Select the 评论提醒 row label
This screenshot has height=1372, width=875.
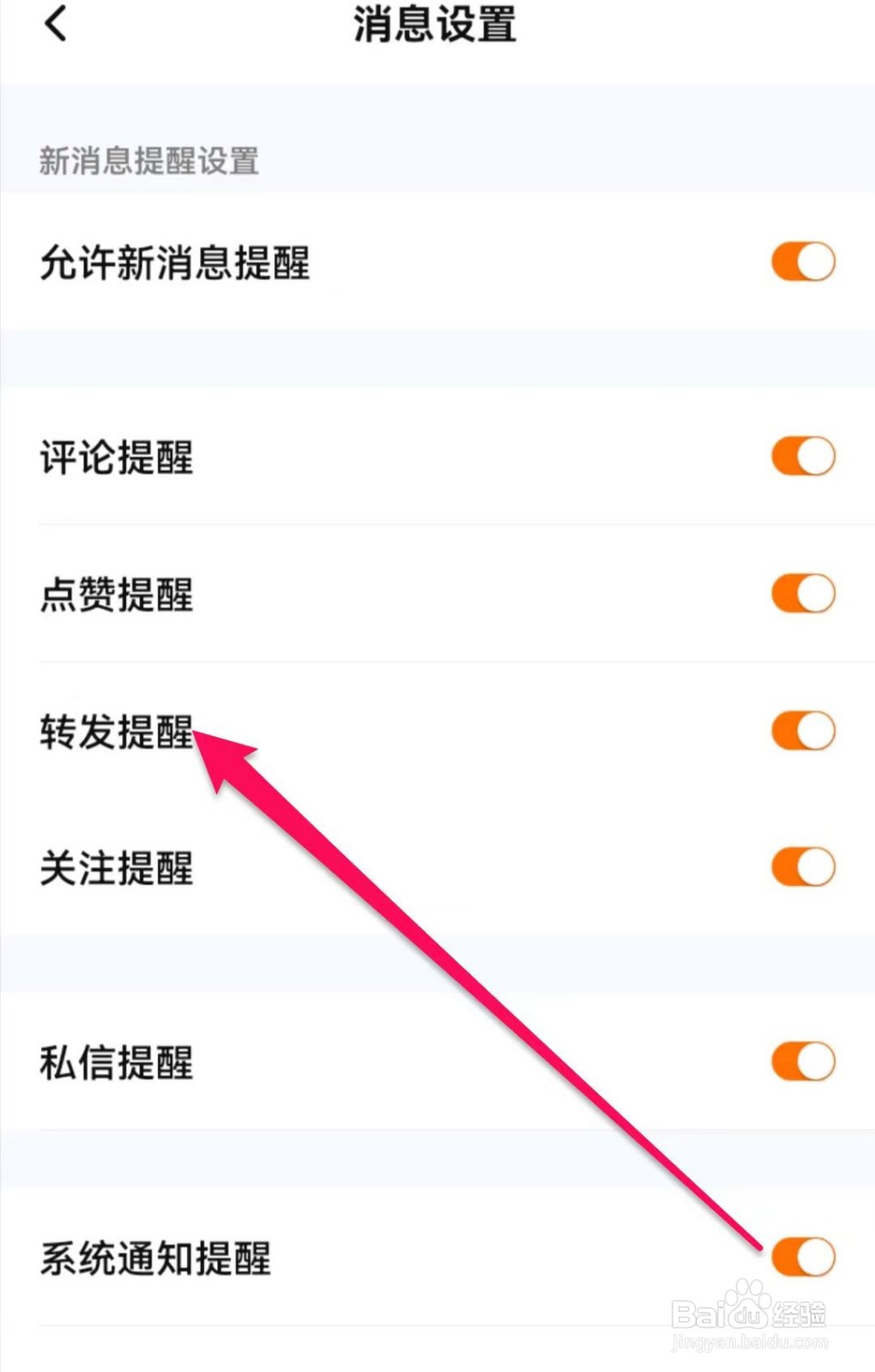tap(116, 459)
